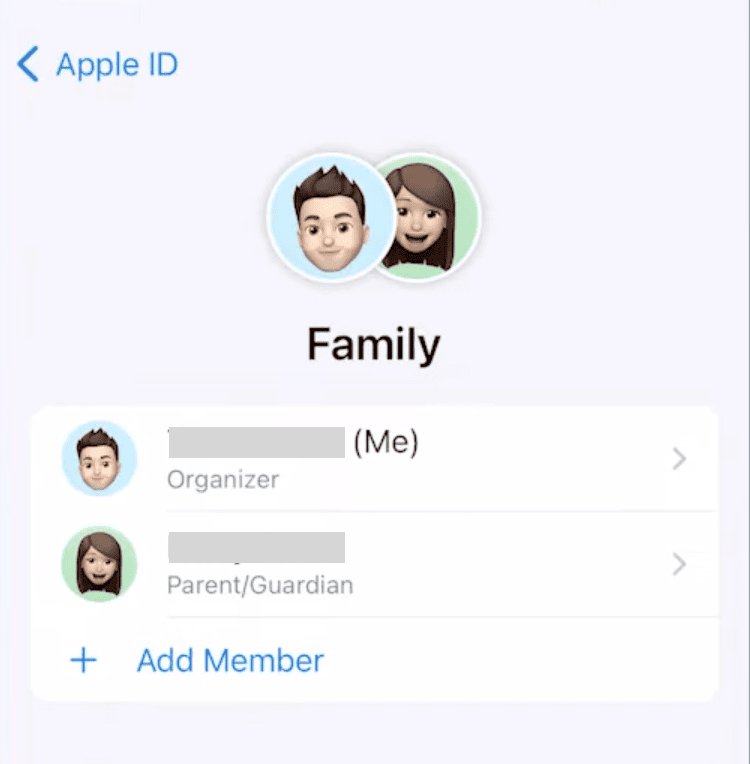Add a new family member
750x764 pixels.
229,661
